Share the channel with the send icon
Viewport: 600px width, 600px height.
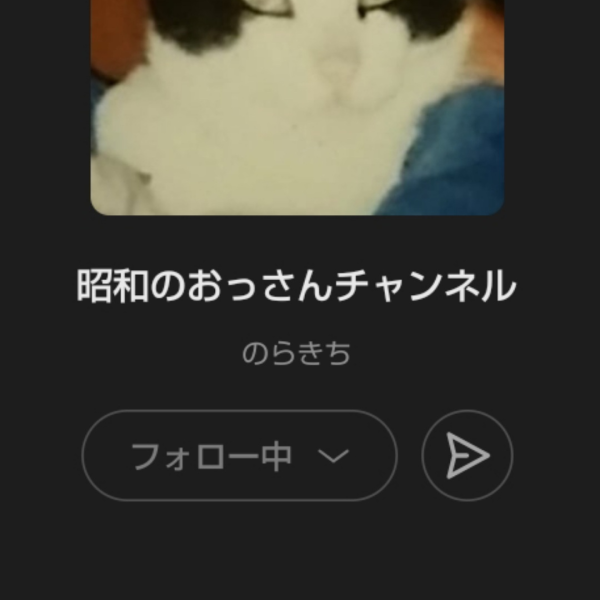tap(467, 456)
